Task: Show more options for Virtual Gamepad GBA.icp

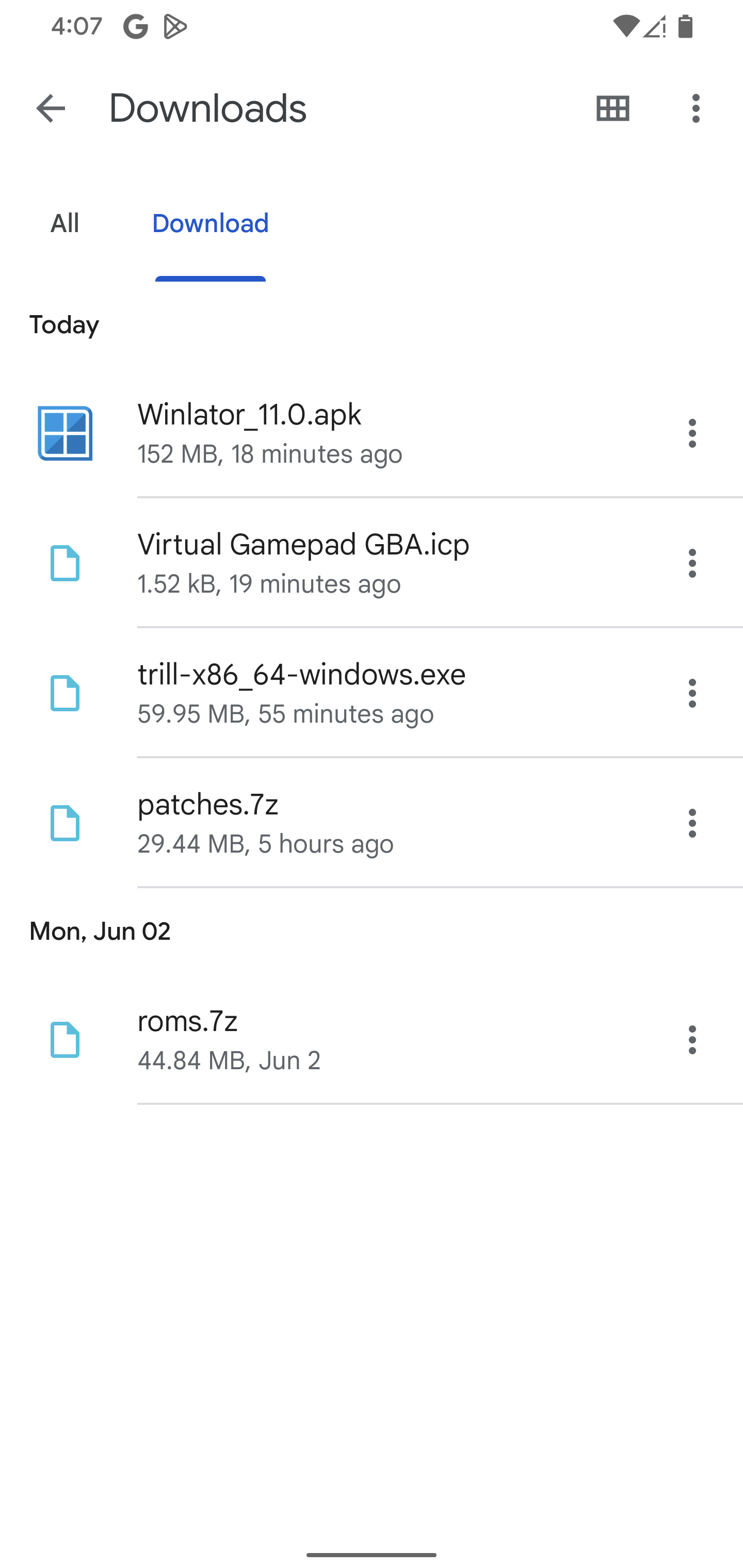Action: (x=692, y=563)
